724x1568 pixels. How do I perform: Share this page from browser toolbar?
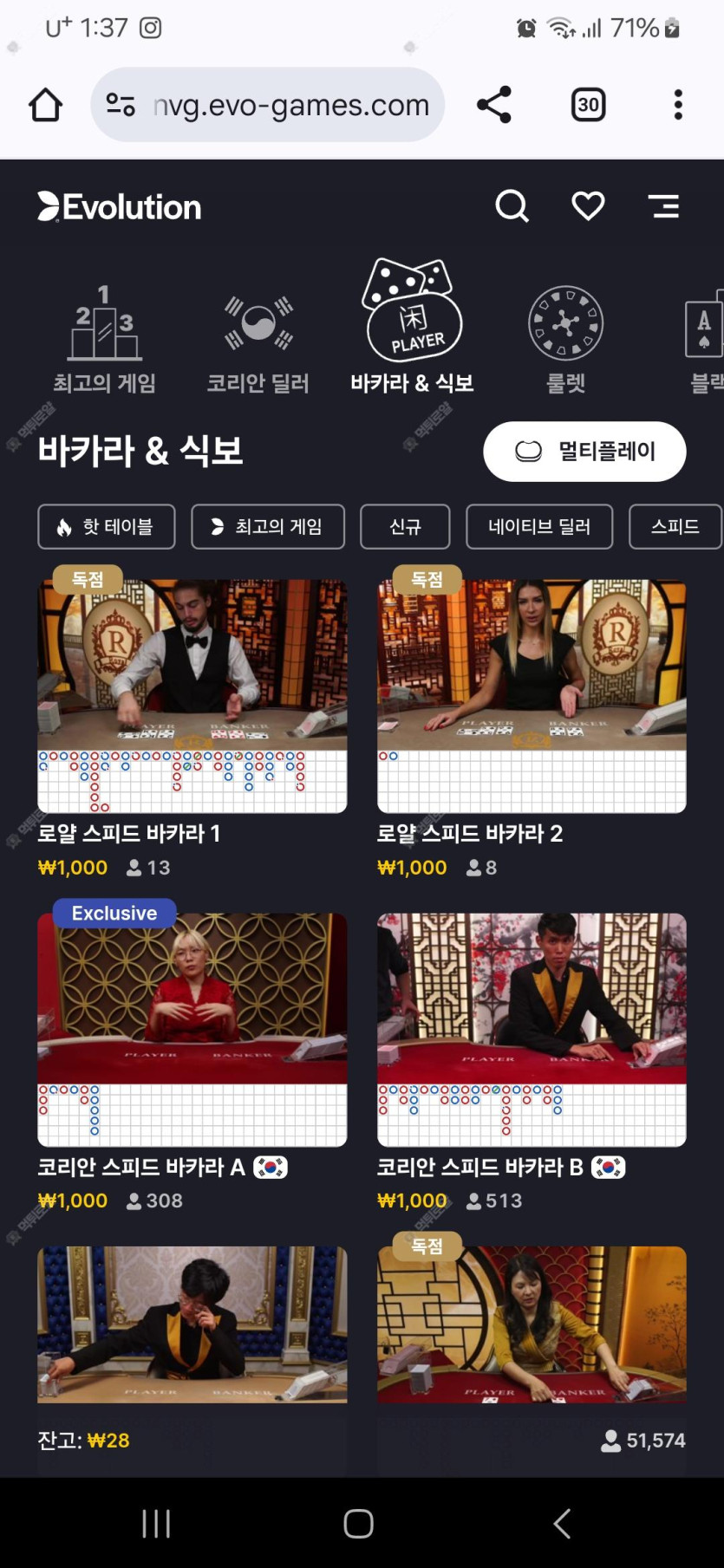tap(494, 105)
